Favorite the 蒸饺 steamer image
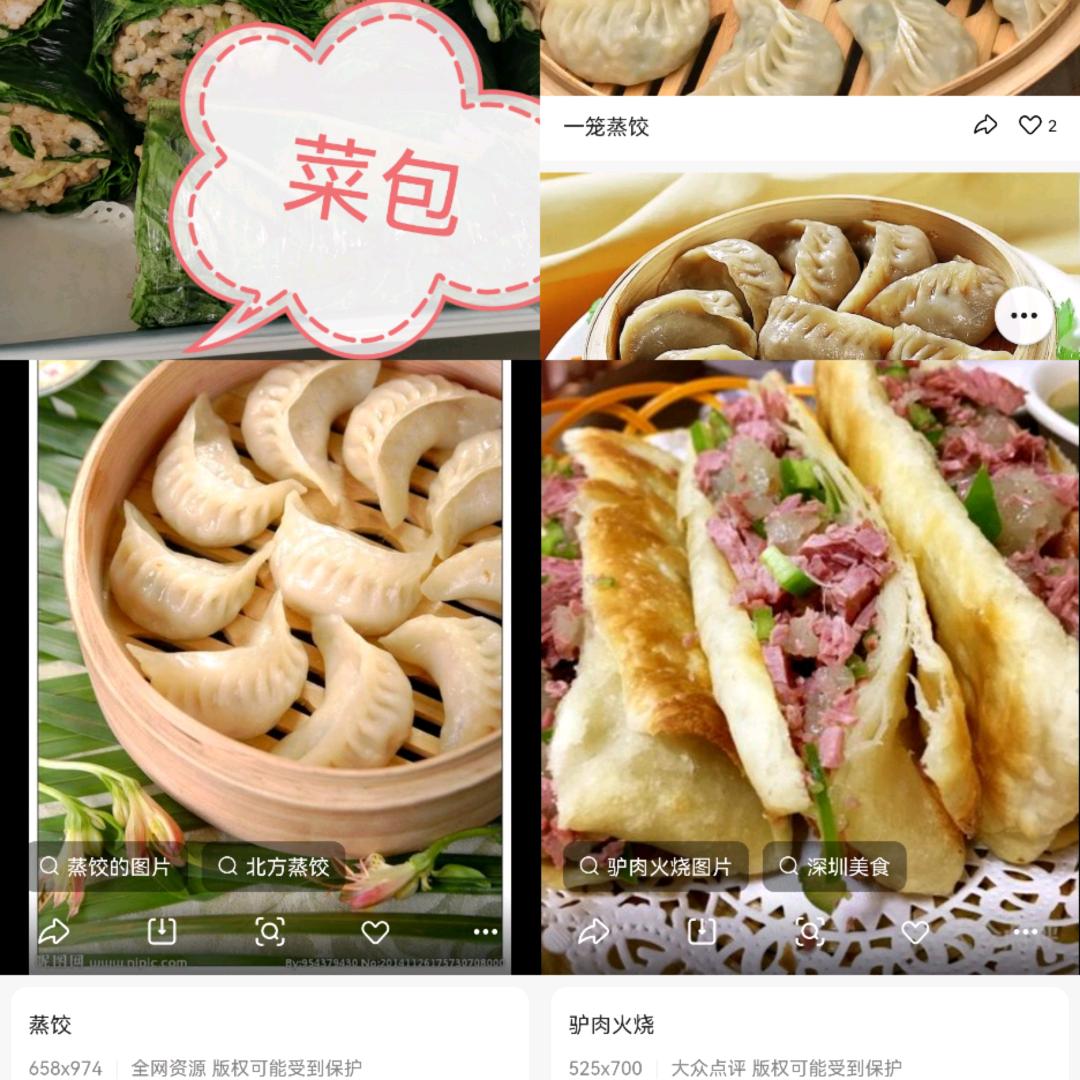The width and height of the screenshot is (1080, 1080). click(x=375, y=932)
